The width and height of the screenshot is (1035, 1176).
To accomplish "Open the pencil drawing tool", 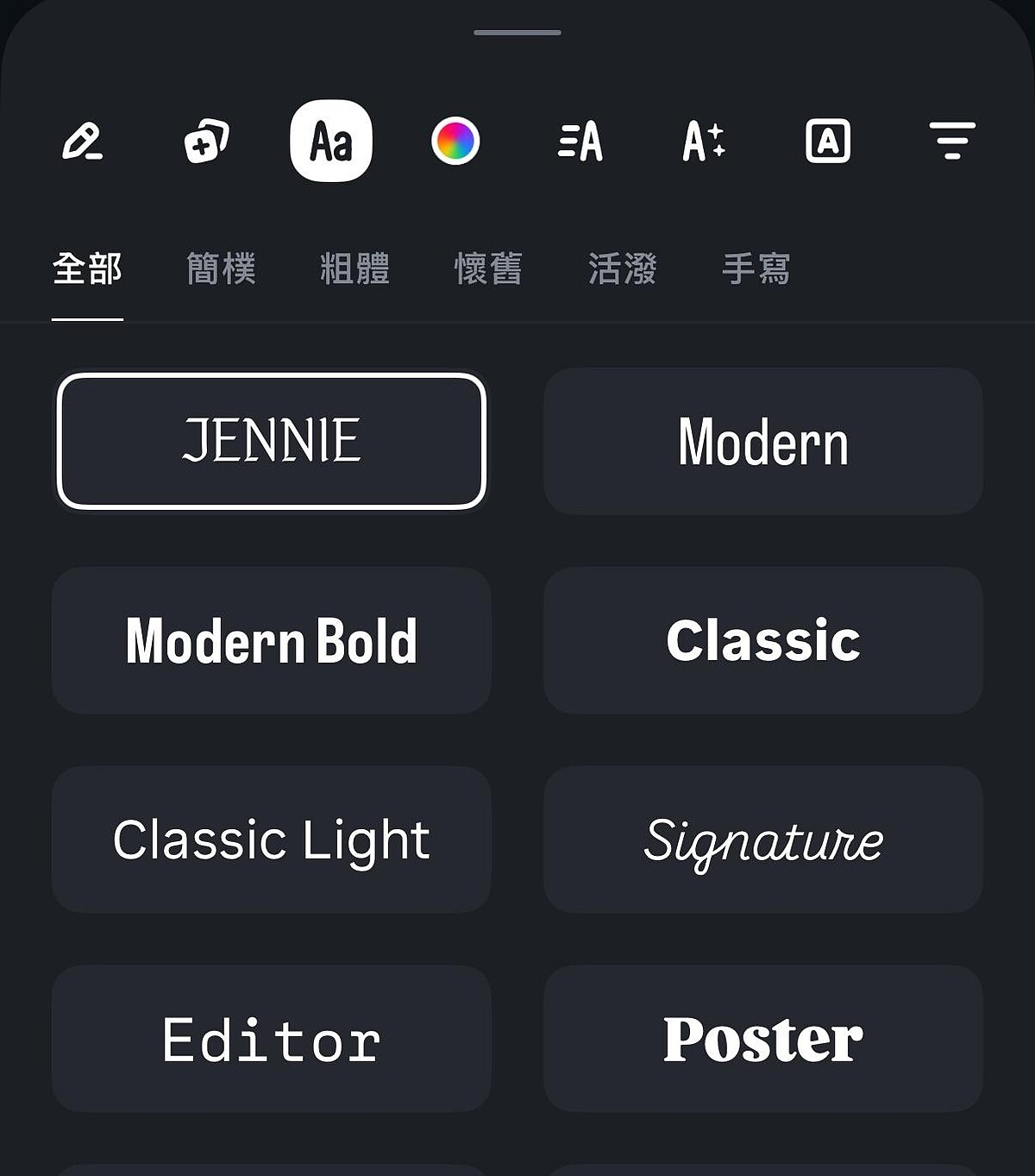I will [83, 141].
